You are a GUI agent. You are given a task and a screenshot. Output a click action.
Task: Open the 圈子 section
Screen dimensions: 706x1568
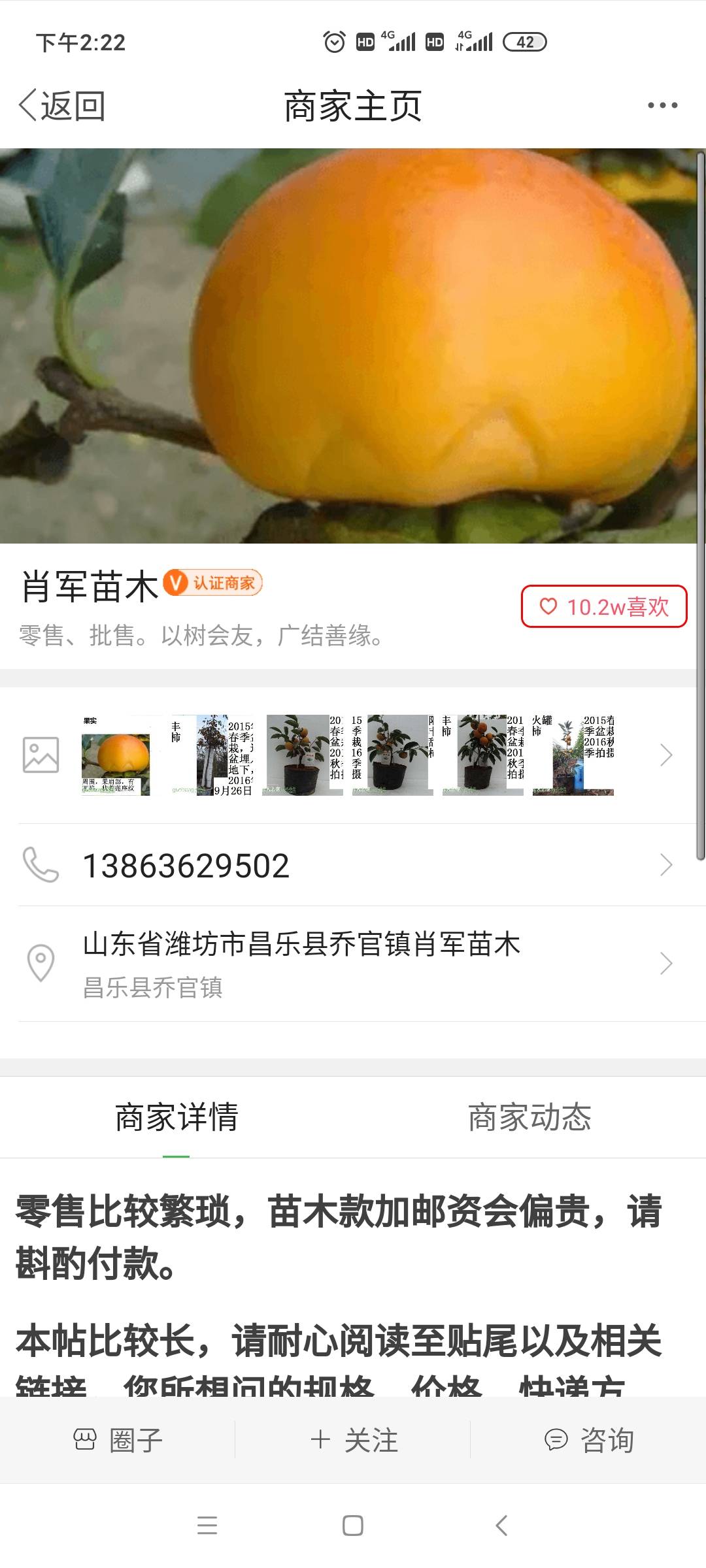click(x=118, y=1440)
